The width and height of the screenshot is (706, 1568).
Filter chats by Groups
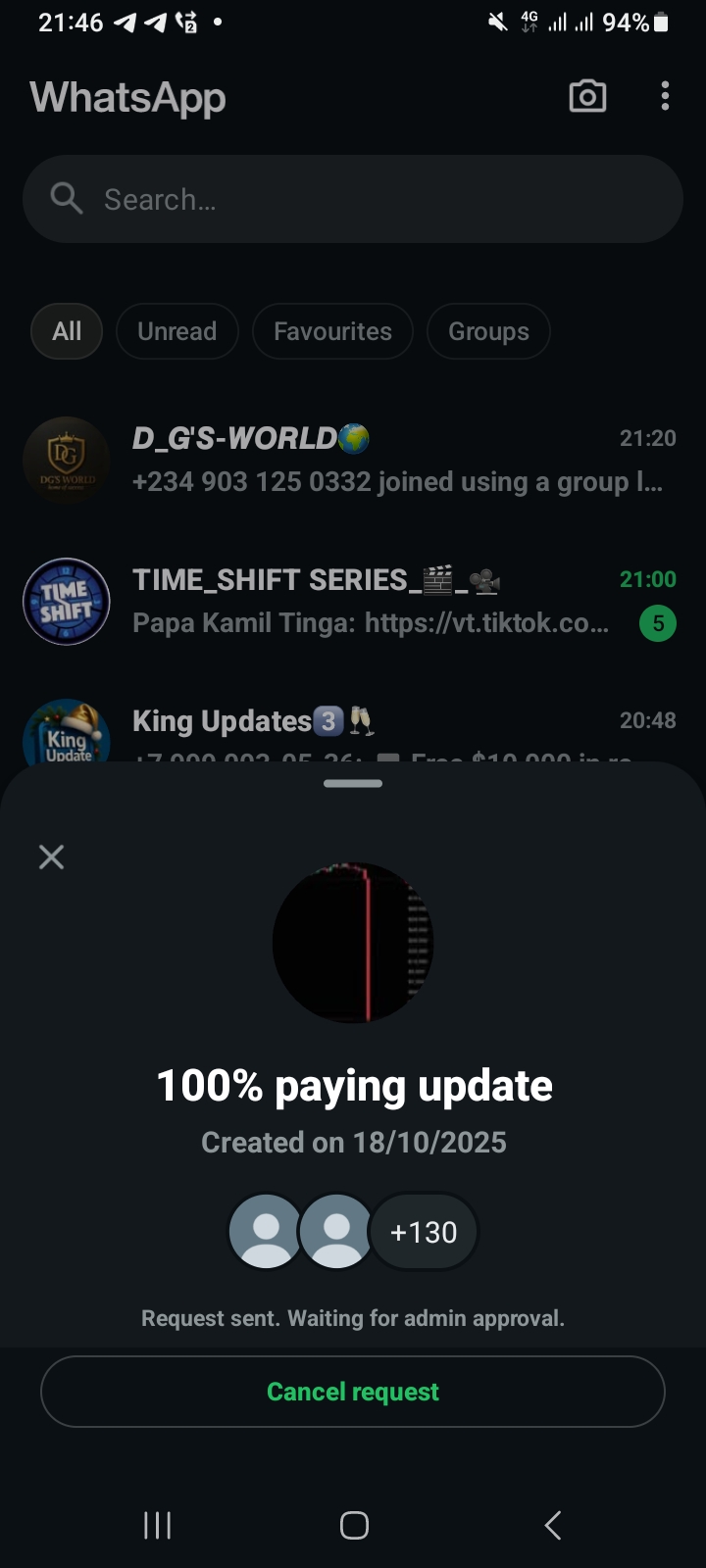click(x=488, y=331)
